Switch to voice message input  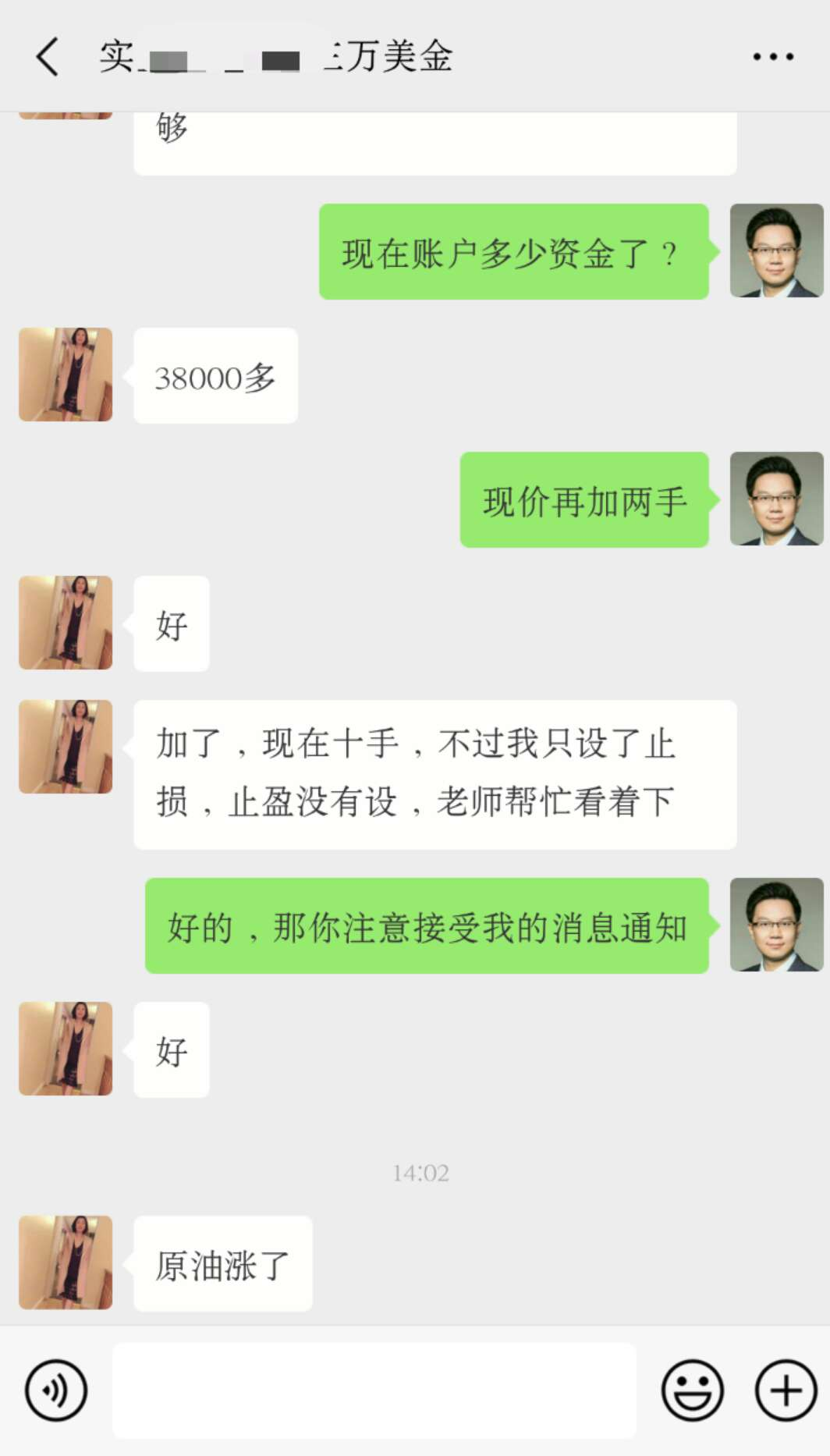[x=55, y=1390]
